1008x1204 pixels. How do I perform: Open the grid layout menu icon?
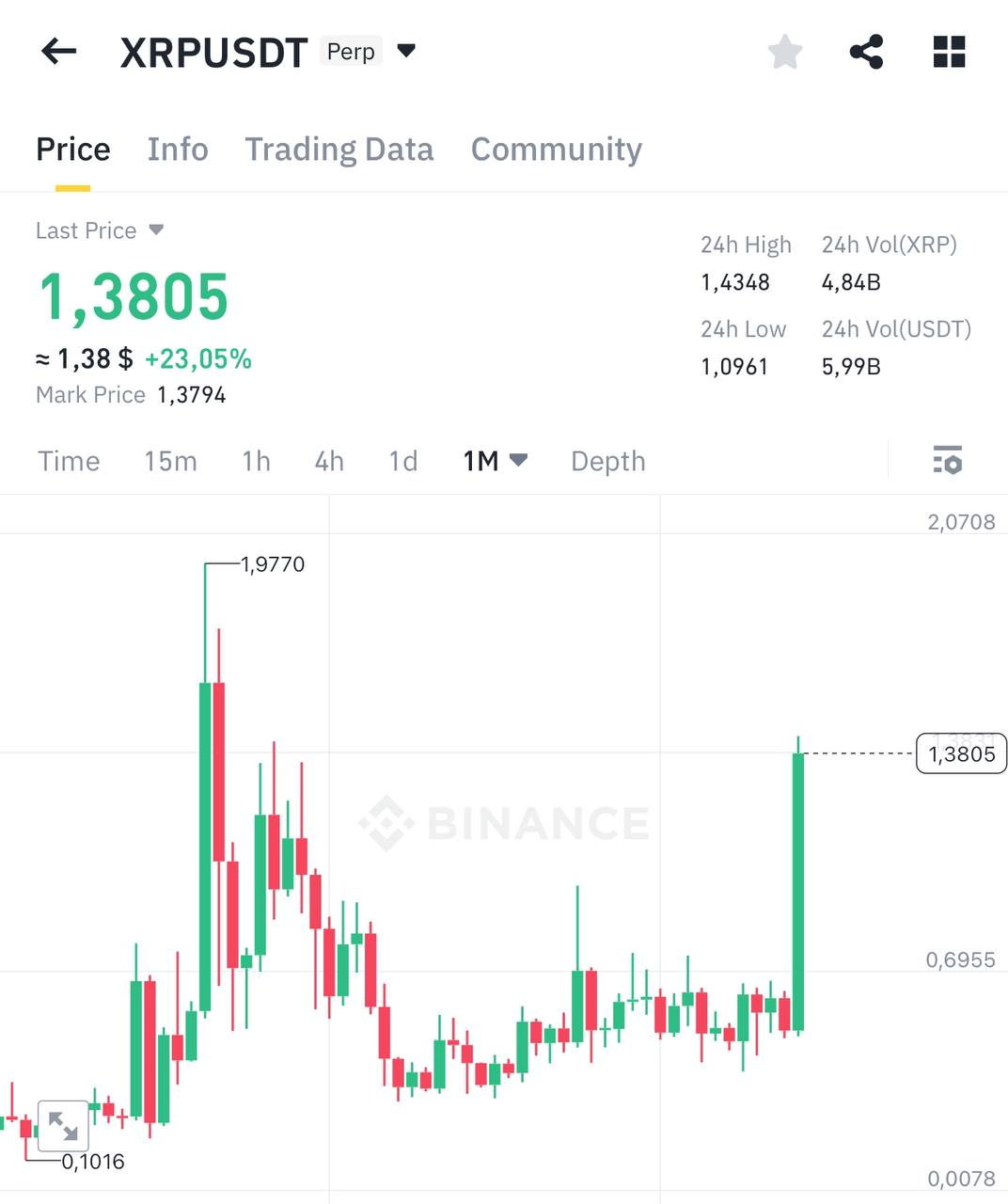[949, 52]
